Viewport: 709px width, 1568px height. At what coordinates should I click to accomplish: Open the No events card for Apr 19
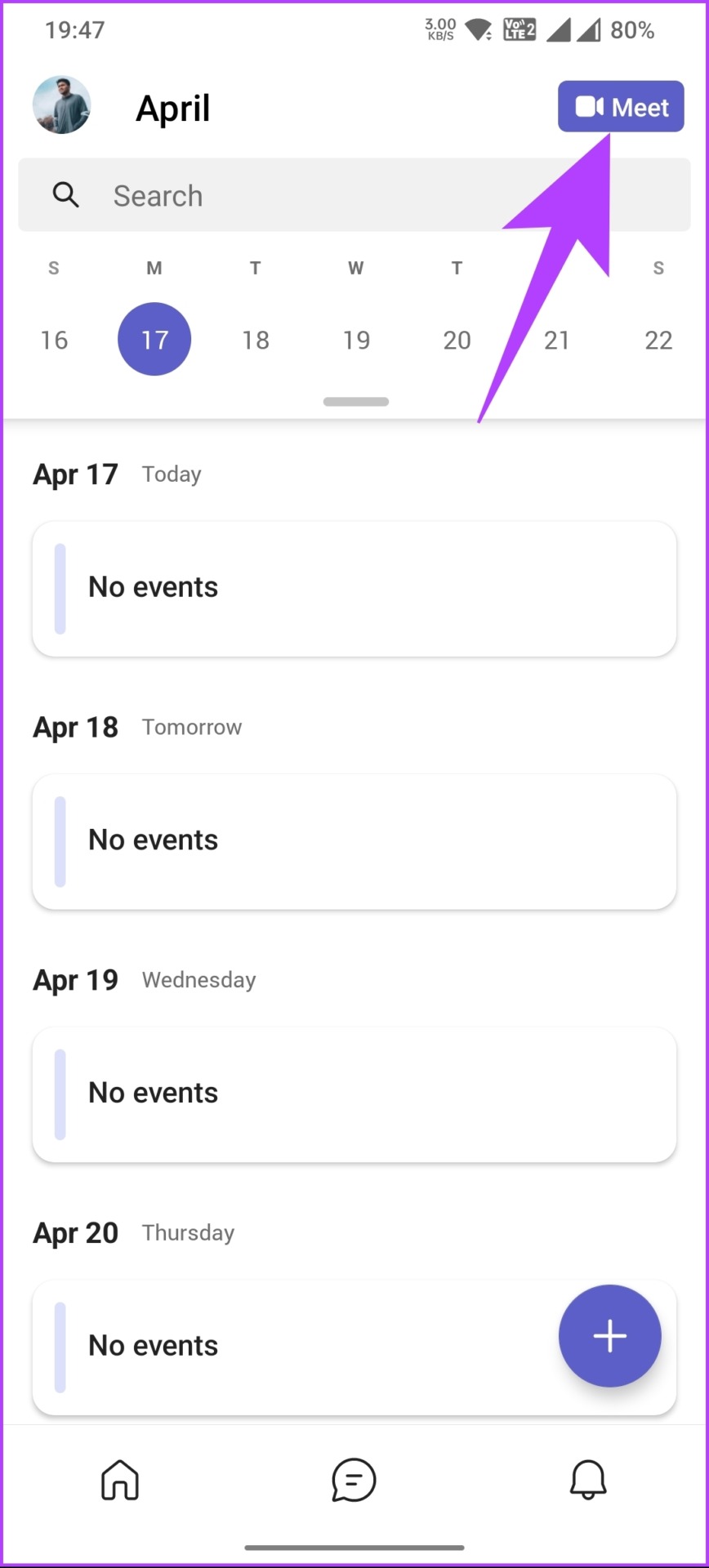click(x=354, y=1095)
